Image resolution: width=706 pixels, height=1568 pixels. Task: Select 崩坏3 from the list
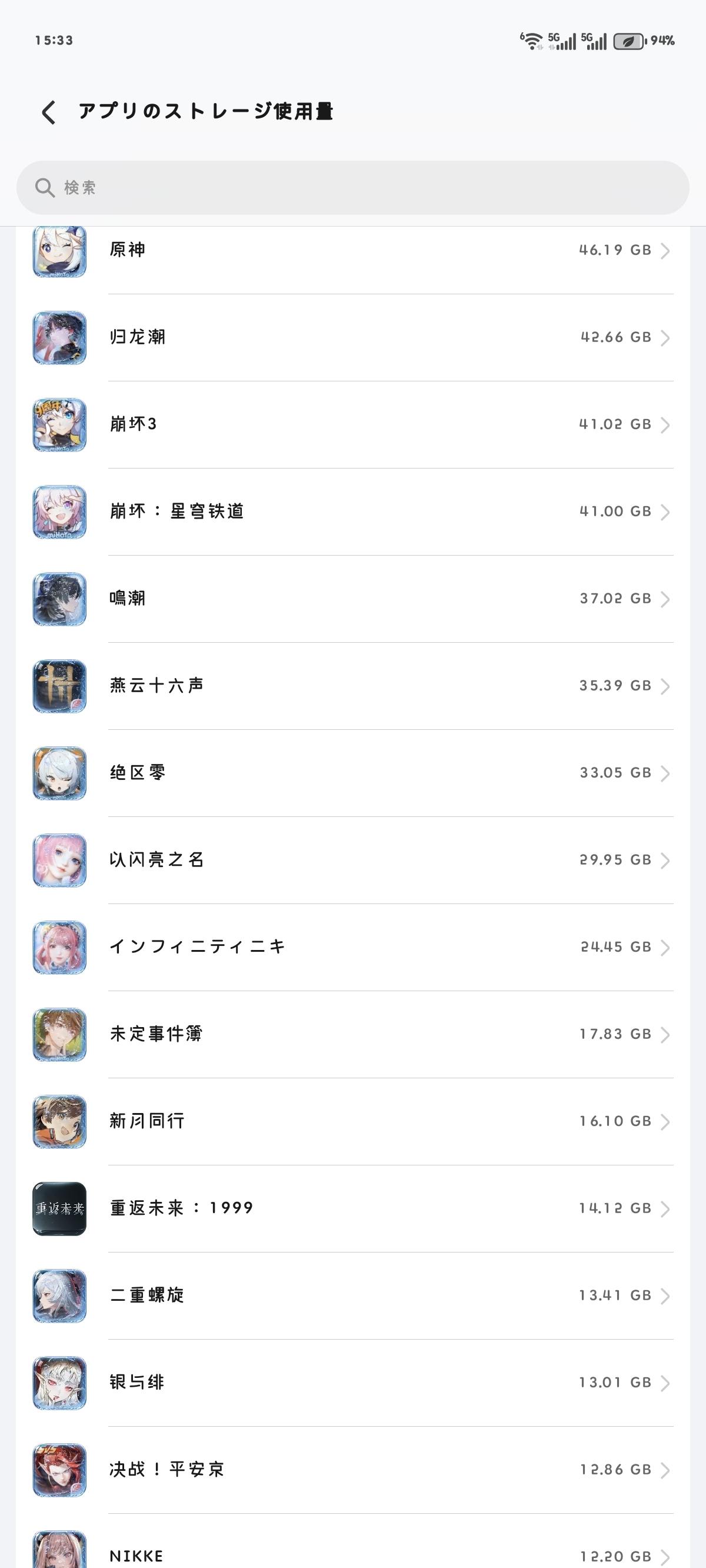point(353,425)
